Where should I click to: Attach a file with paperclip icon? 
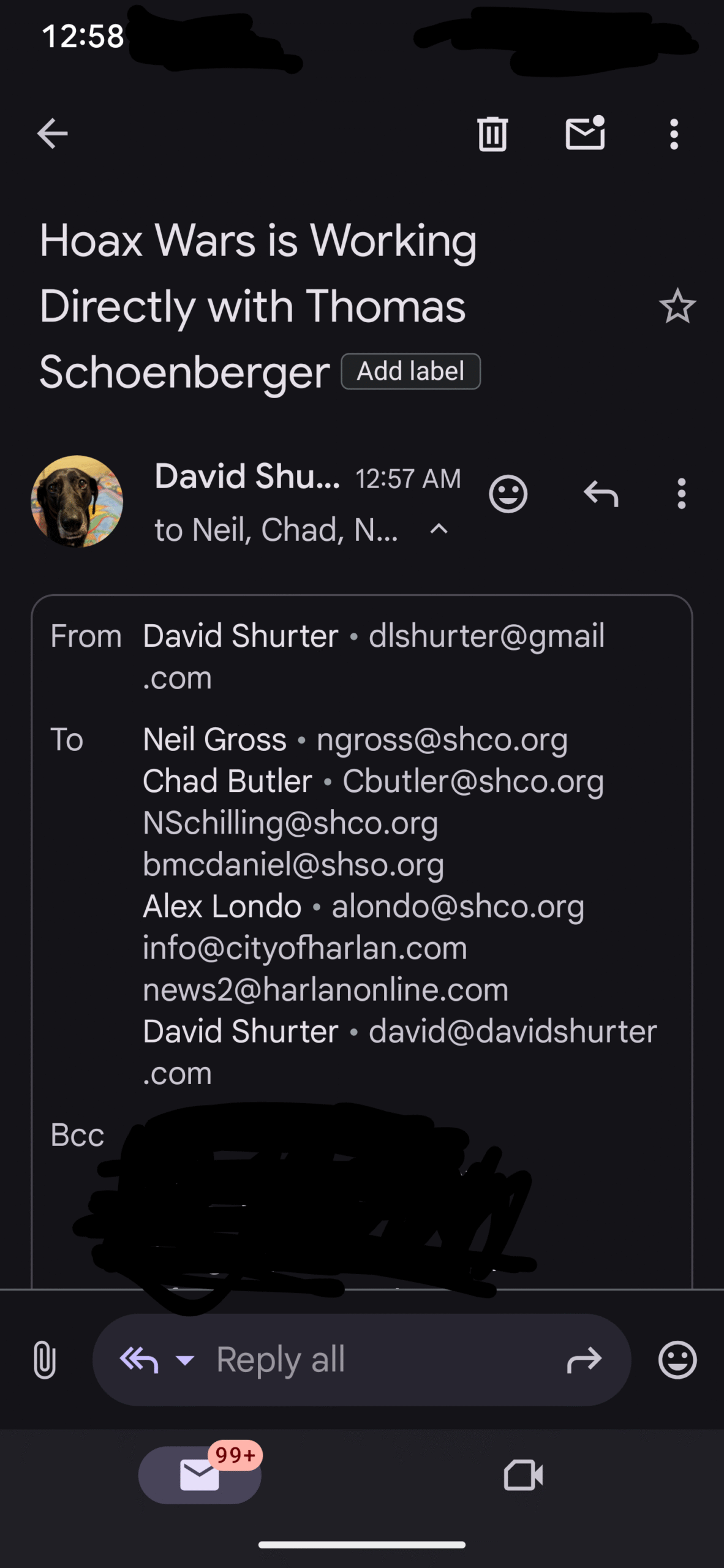tap(45, 1360)
